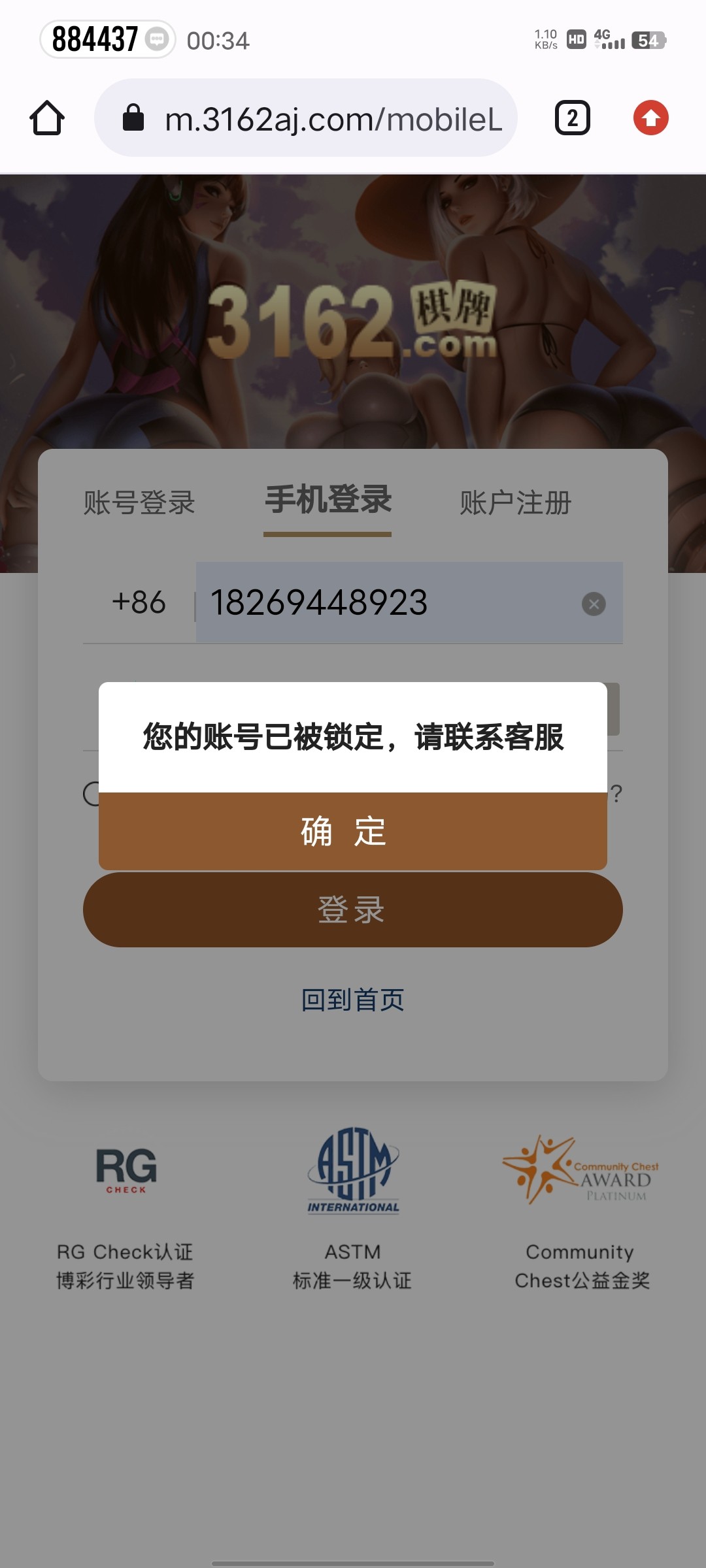This screenshot has width=706, height=1568.
Task: Tap the phone number input field
Action: 386,602
